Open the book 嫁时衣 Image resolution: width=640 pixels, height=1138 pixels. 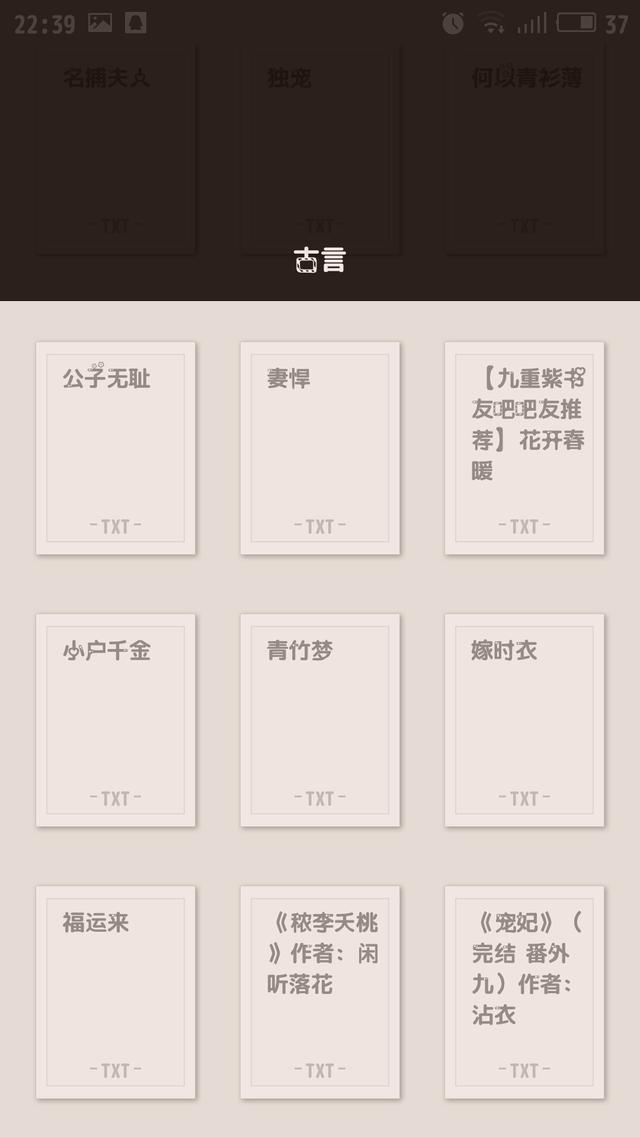(524, 720)
